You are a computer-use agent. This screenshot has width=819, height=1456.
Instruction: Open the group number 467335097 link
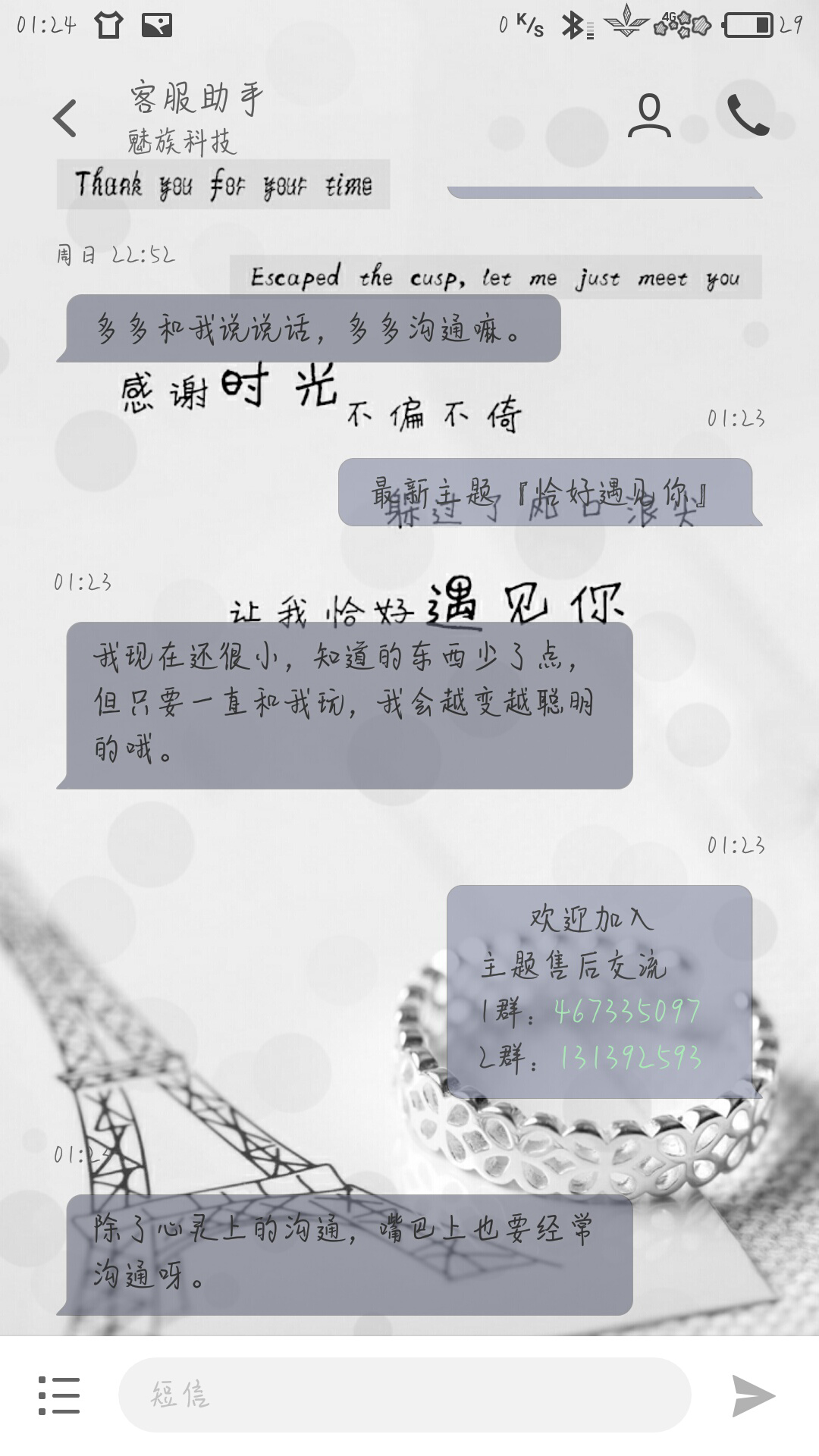coord(626,1011)
